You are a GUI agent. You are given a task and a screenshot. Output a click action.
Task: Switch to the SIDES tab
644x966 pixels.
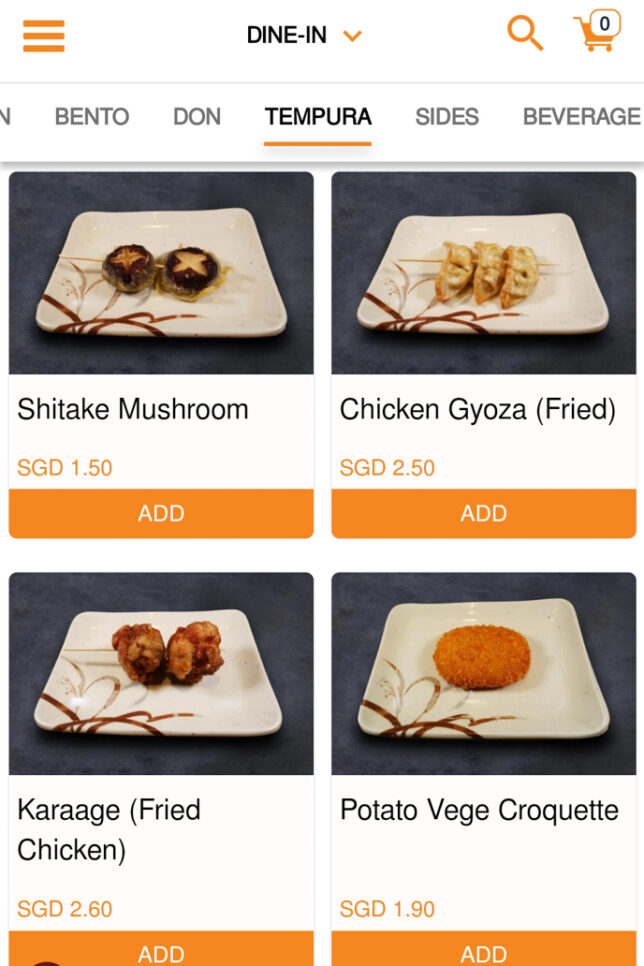pos(447,117)
